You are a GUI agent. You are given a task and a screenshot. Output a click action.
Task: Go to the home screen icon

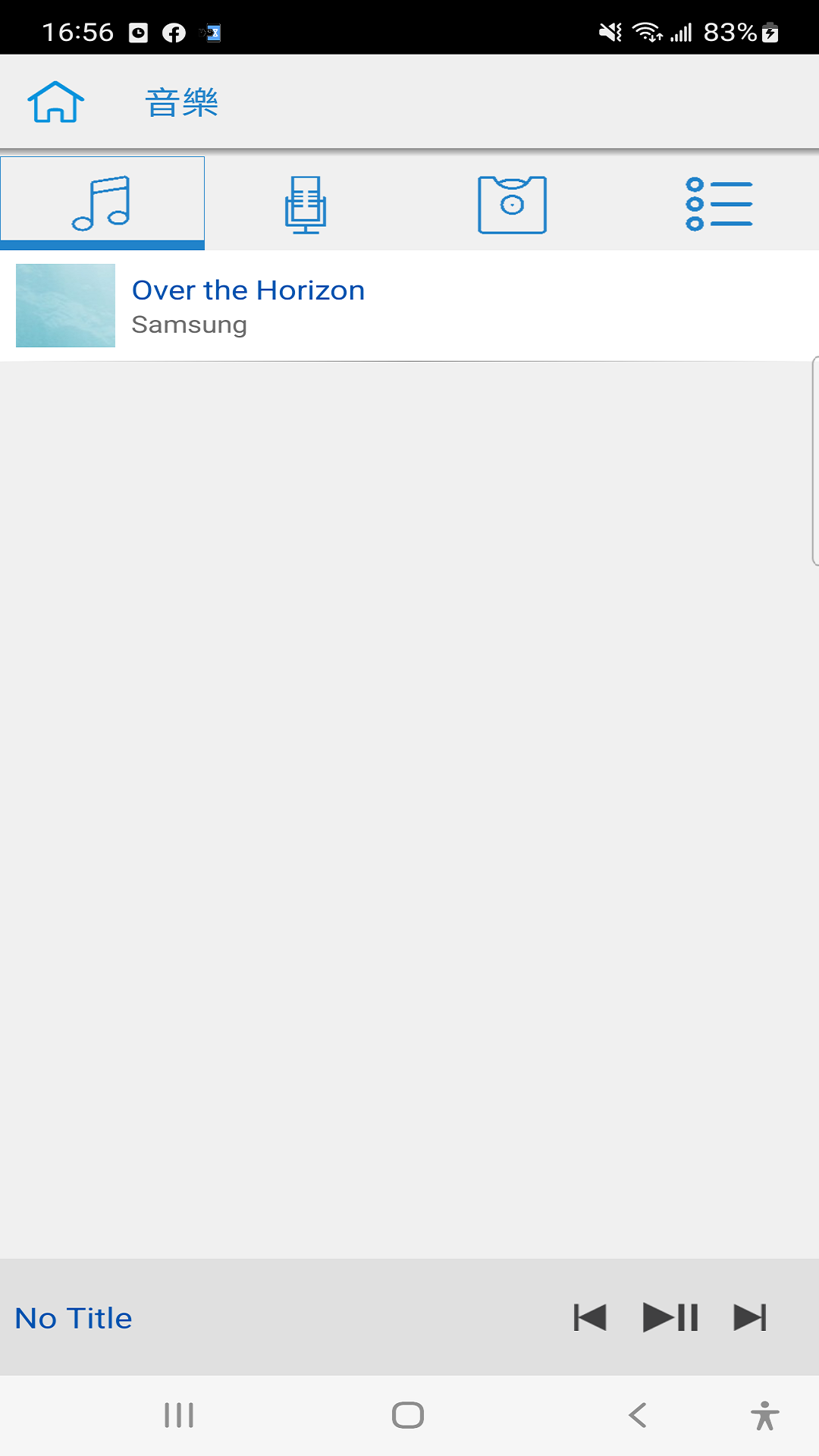55,102
